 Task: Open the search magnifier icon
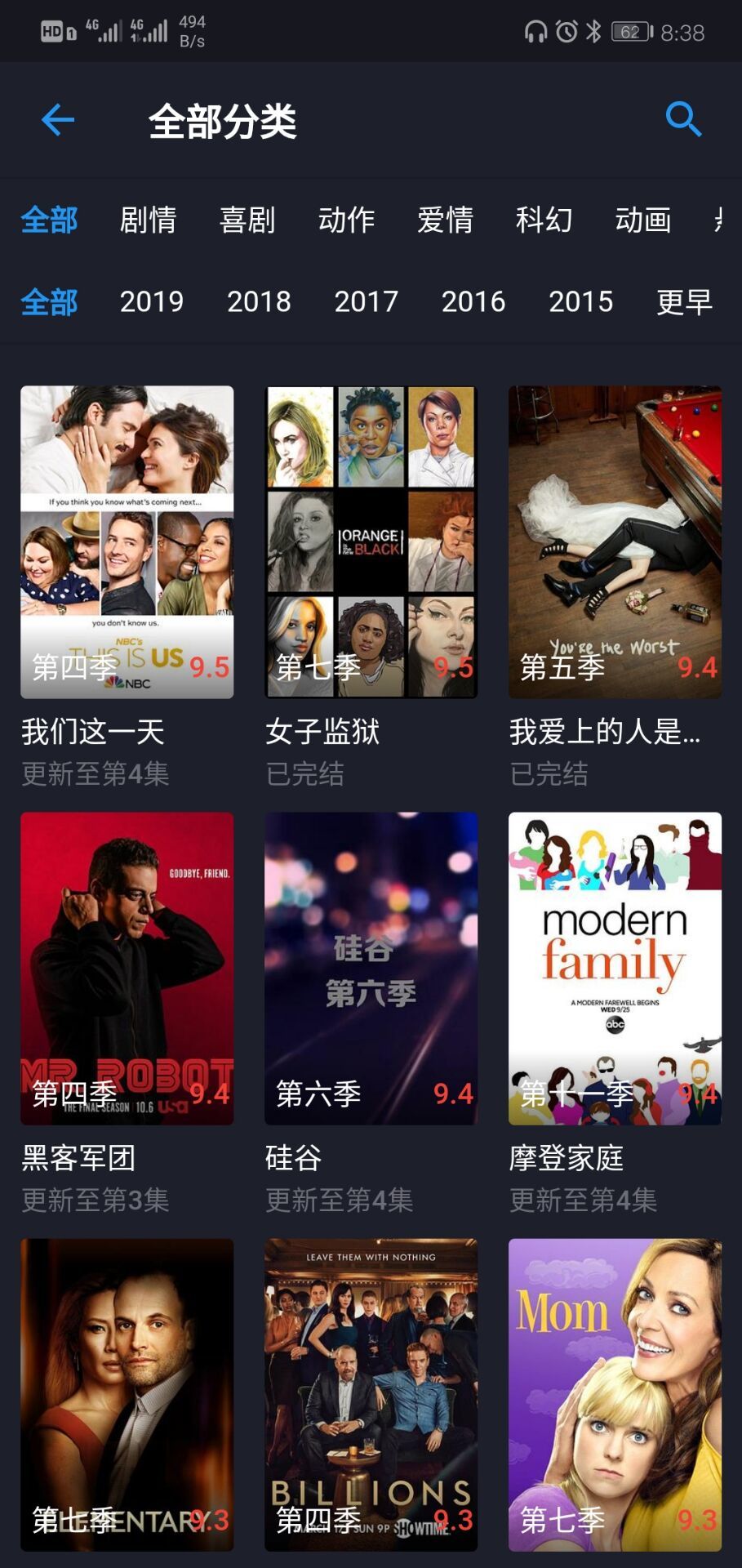point(683,119)
